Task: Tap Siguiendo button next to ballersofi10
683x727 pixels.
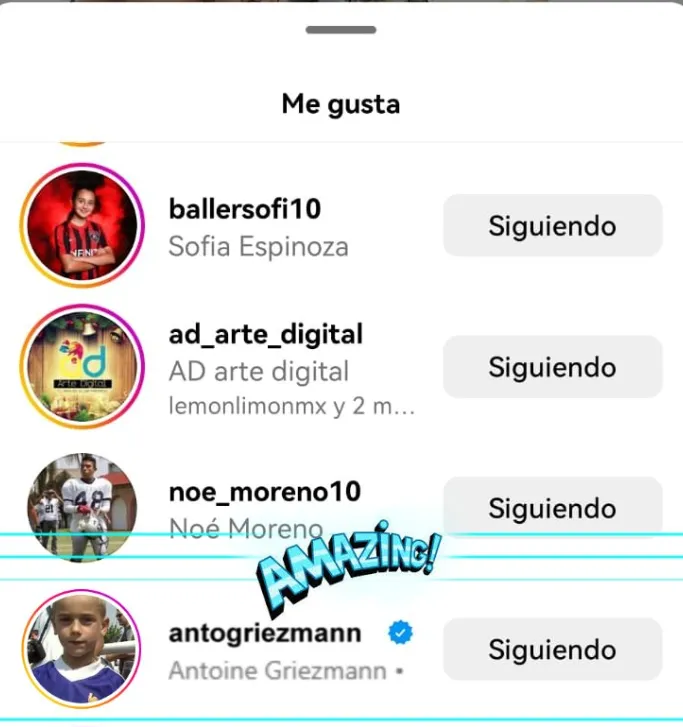Action: pos(552,226)
